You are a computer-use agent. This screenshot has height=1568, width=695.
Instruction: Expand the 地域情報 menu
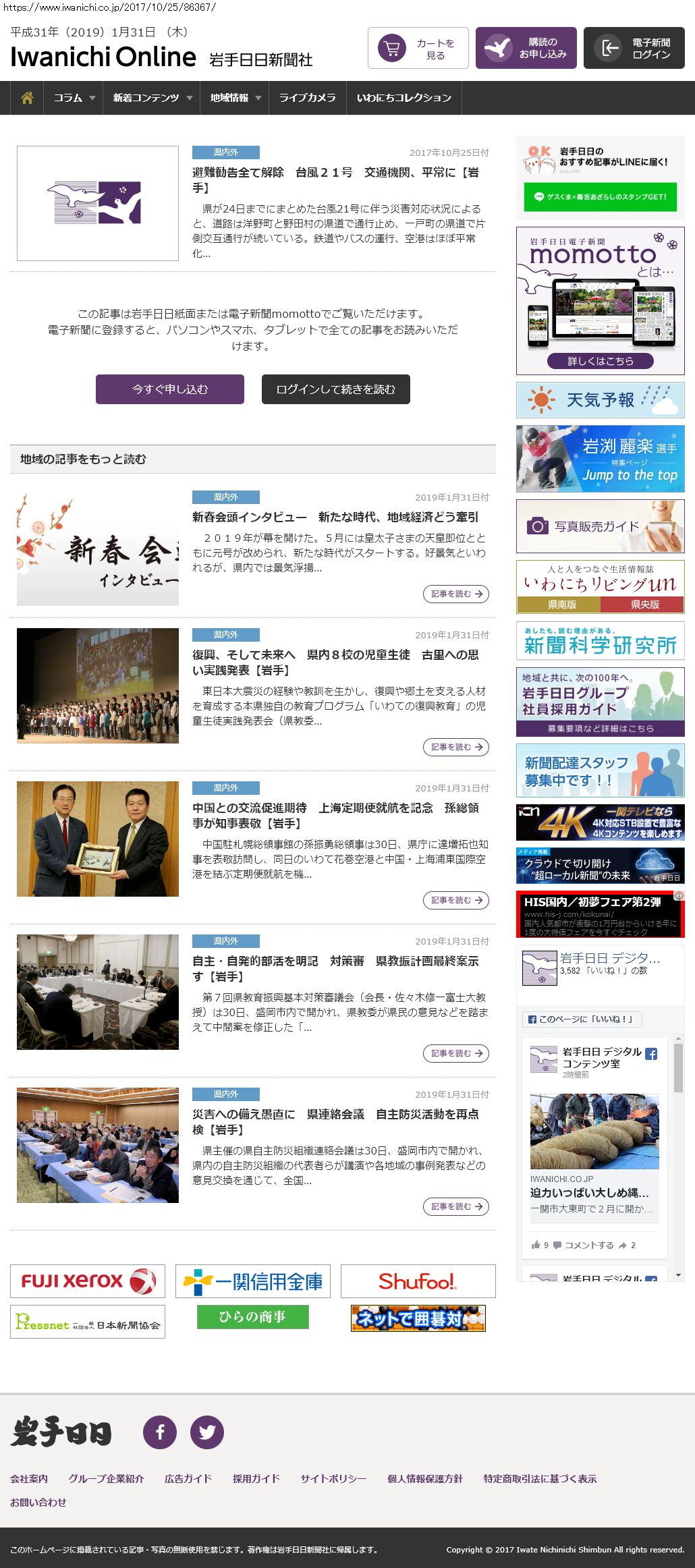click(234, 98)
